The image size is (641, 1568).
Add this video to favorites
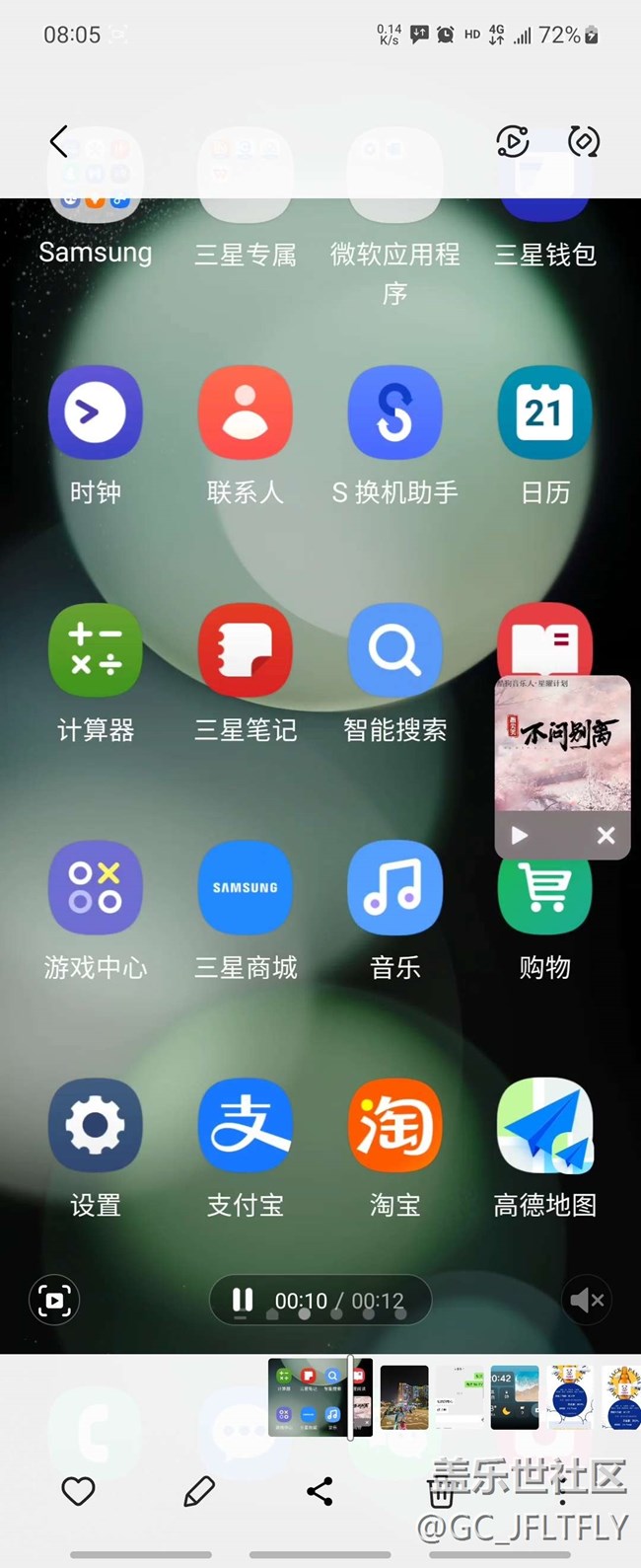pyautogui.click(x=78, y=1491)
